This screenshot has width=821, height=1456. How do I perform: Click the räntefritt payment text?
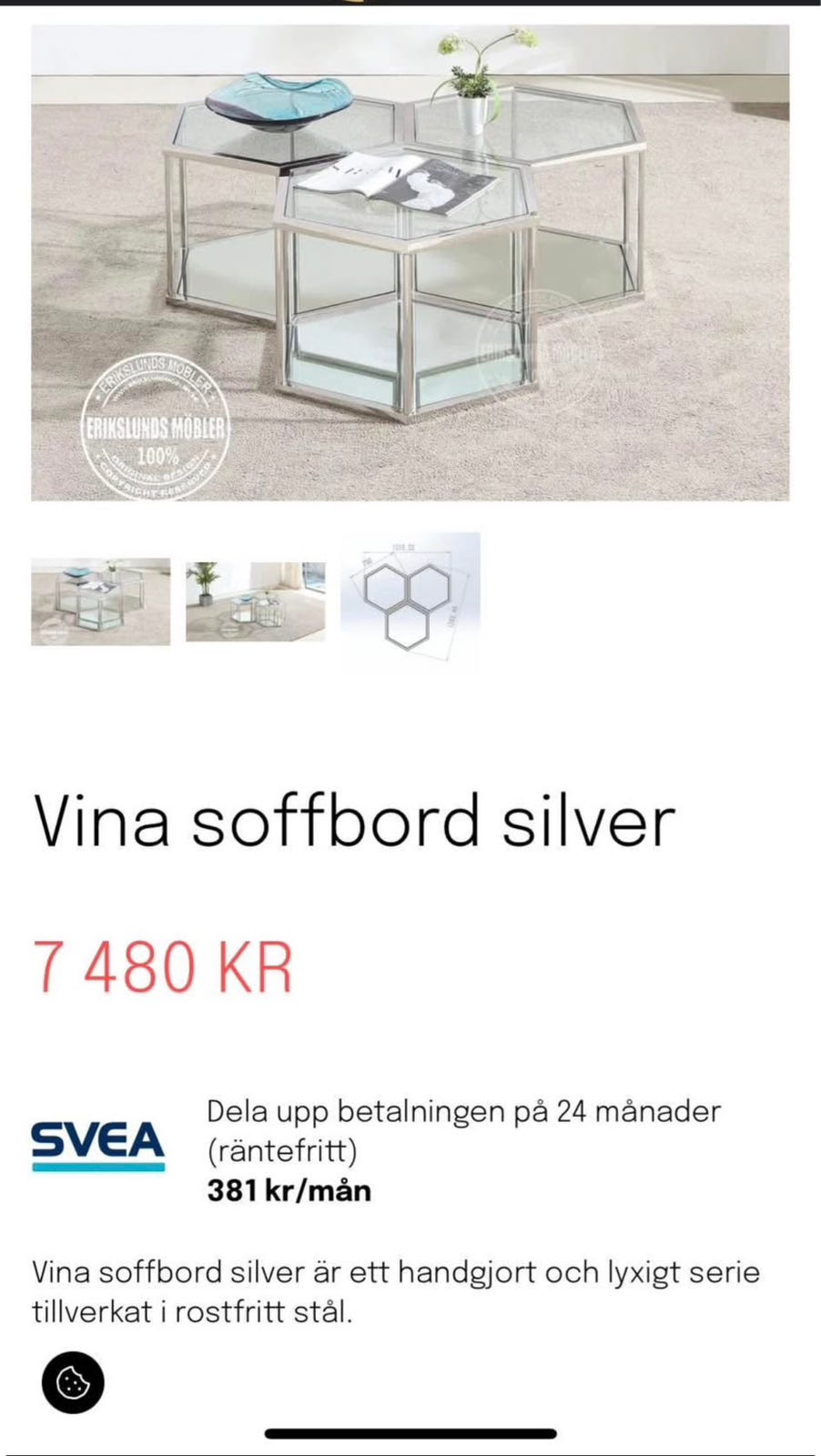tap(282, 1151)
